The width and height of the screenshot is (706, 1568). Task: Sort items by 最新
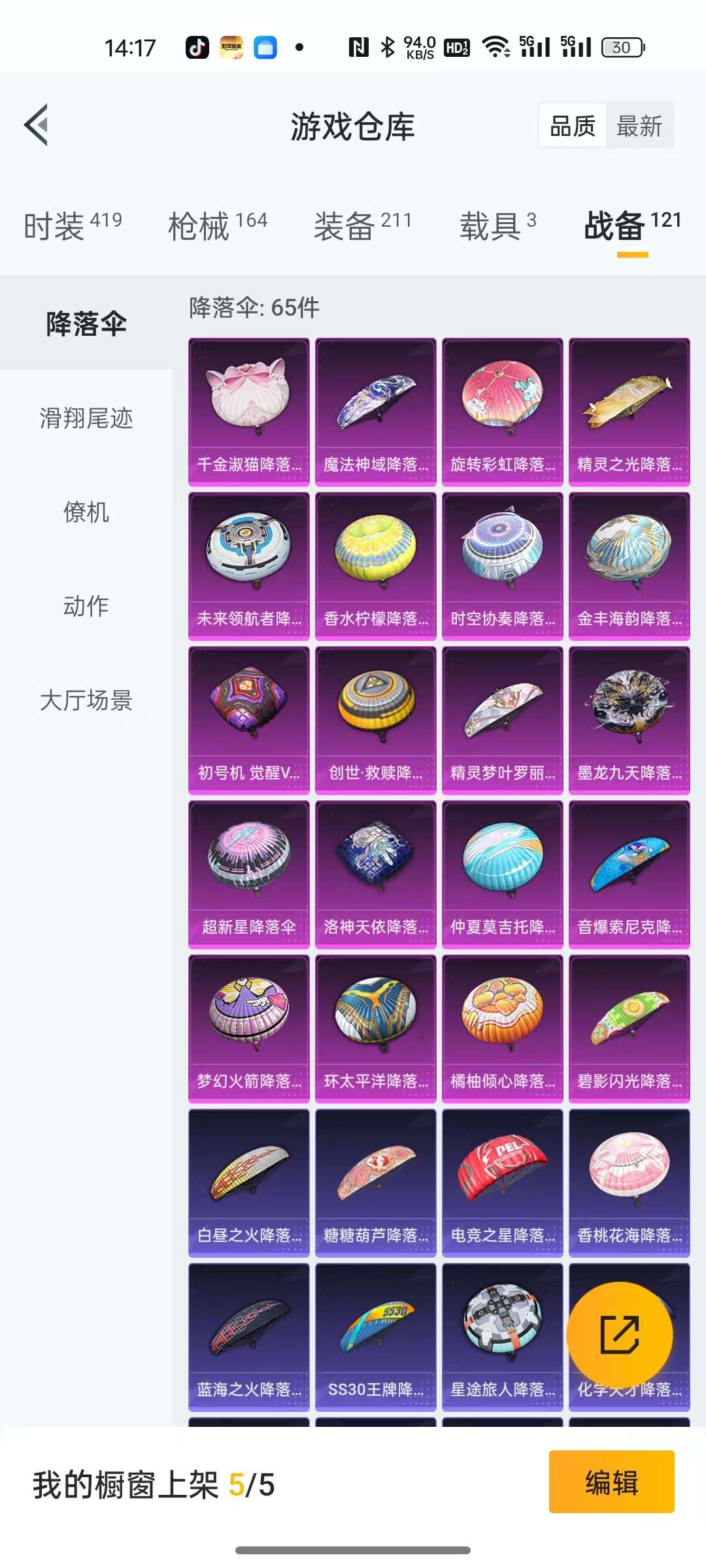(639, 125)
